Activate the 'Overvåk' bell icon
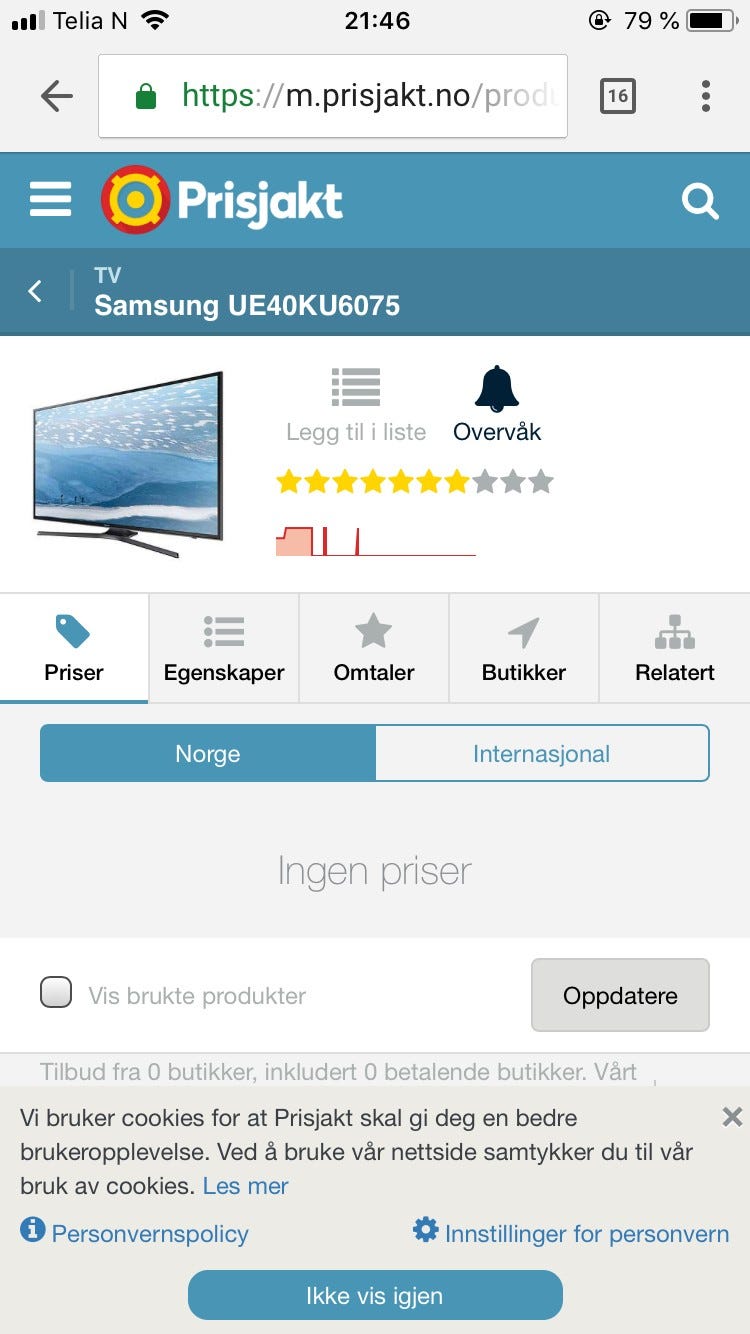 pyautogui.click(x=496, y=392)
